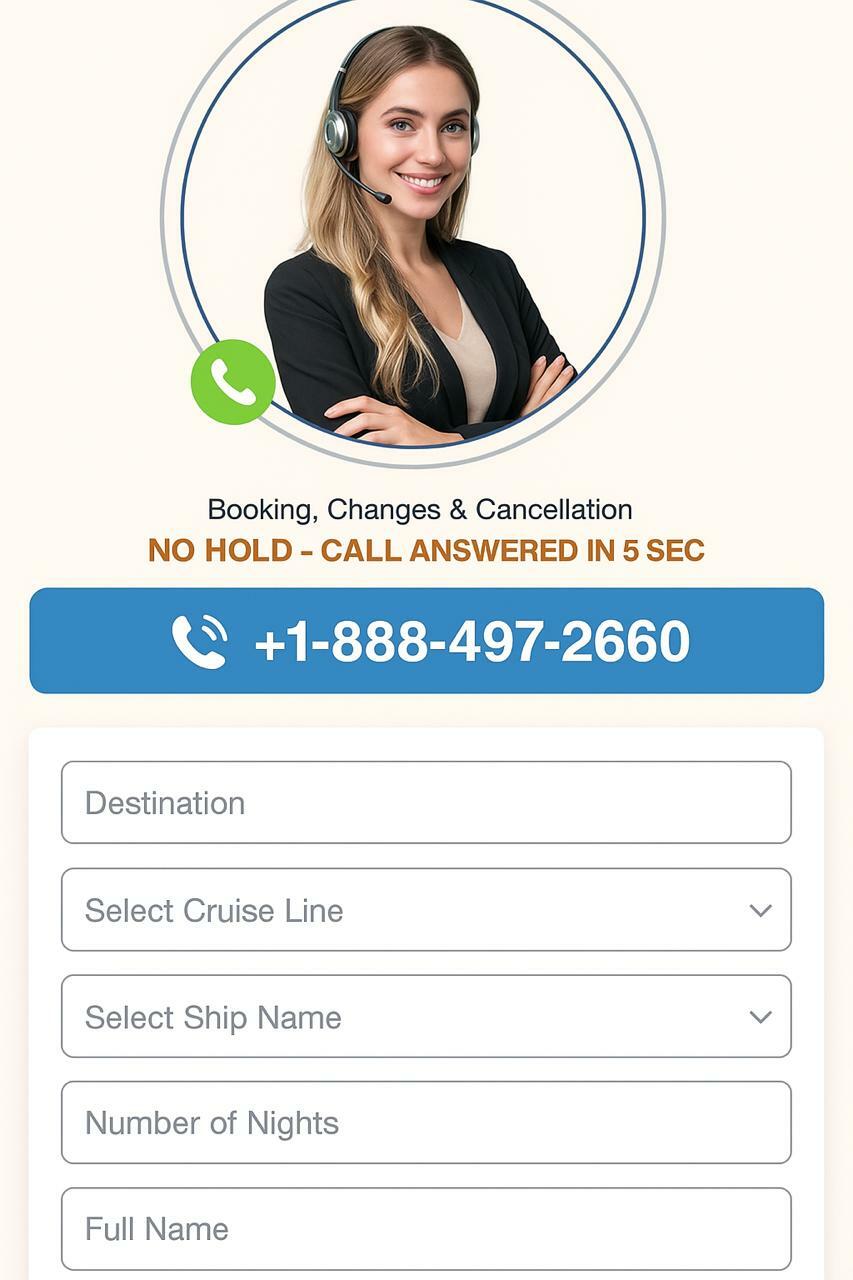Tap the Number of Nights field
This screenshot has height=1280, width=853.
(x=426, y=1123)
